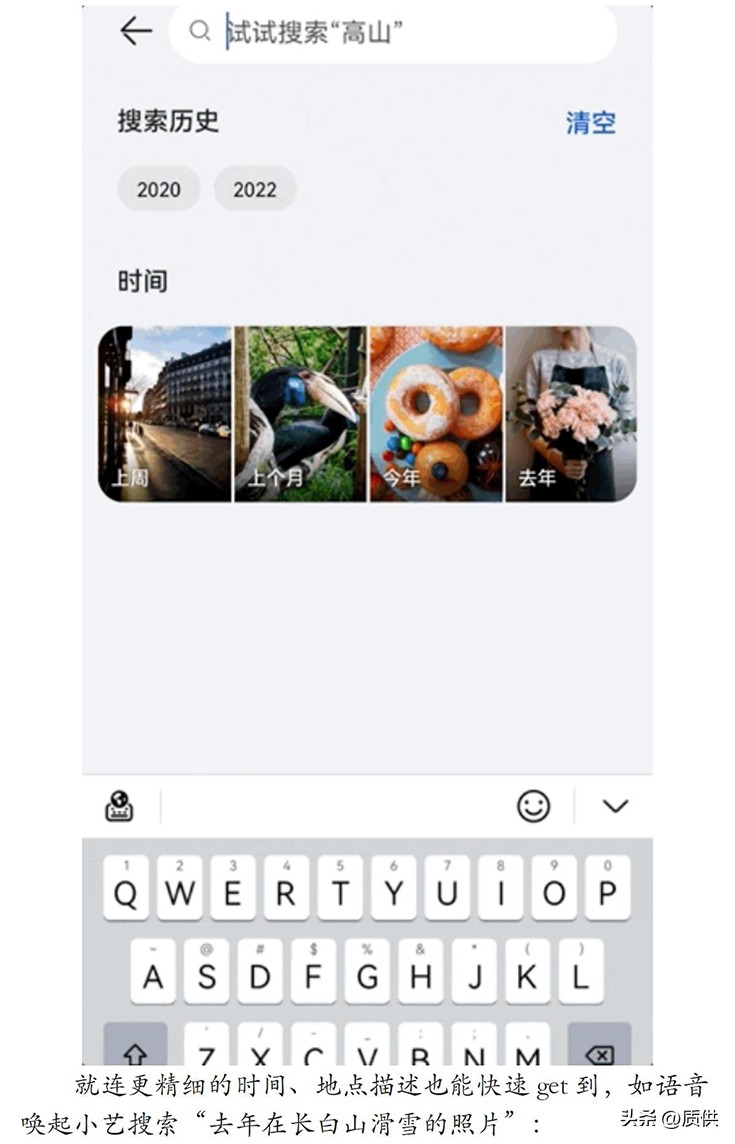Open the 今年 (this year) donuts thumbnail

click(x=437, y=411)
